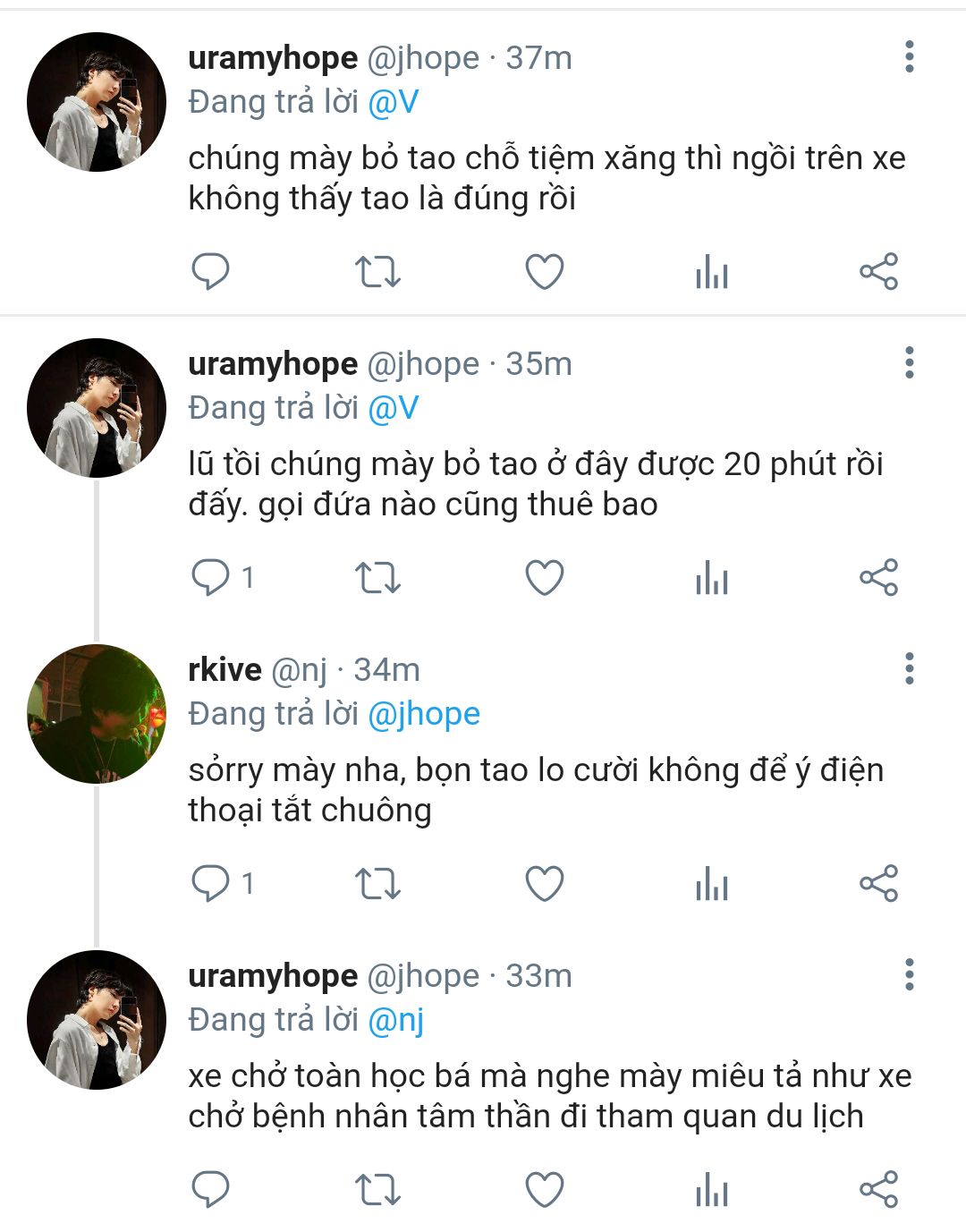Open overflow menu on rkive's tweet
Viewport: 966px width, 1232px height.
[909, 669]
